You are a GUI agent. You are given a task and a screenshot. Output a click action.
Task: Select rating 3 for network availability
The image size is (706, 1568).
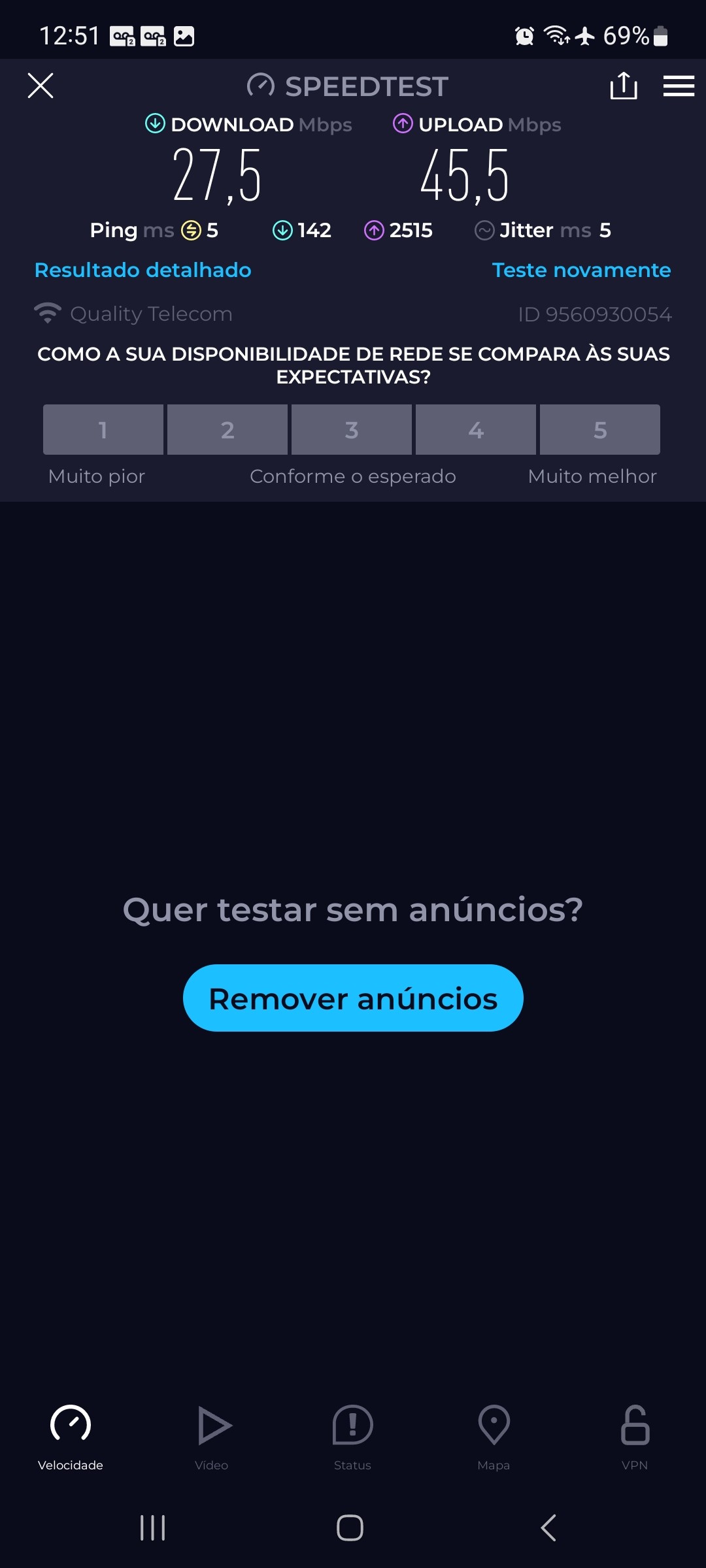tap(352, 429)
